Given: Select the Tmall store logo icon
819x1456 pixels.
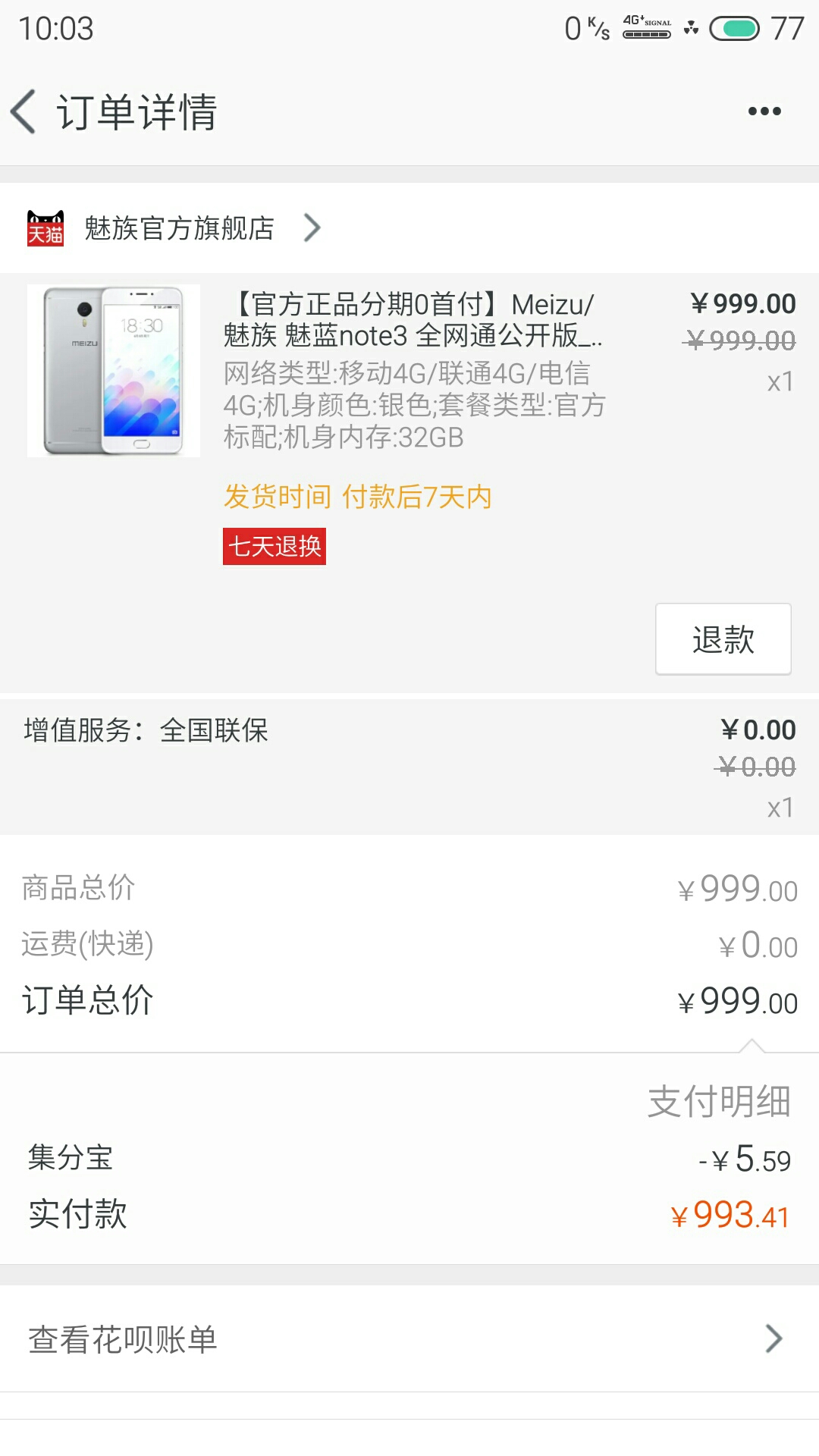Looking at the screenshot, I should [44, 227].
